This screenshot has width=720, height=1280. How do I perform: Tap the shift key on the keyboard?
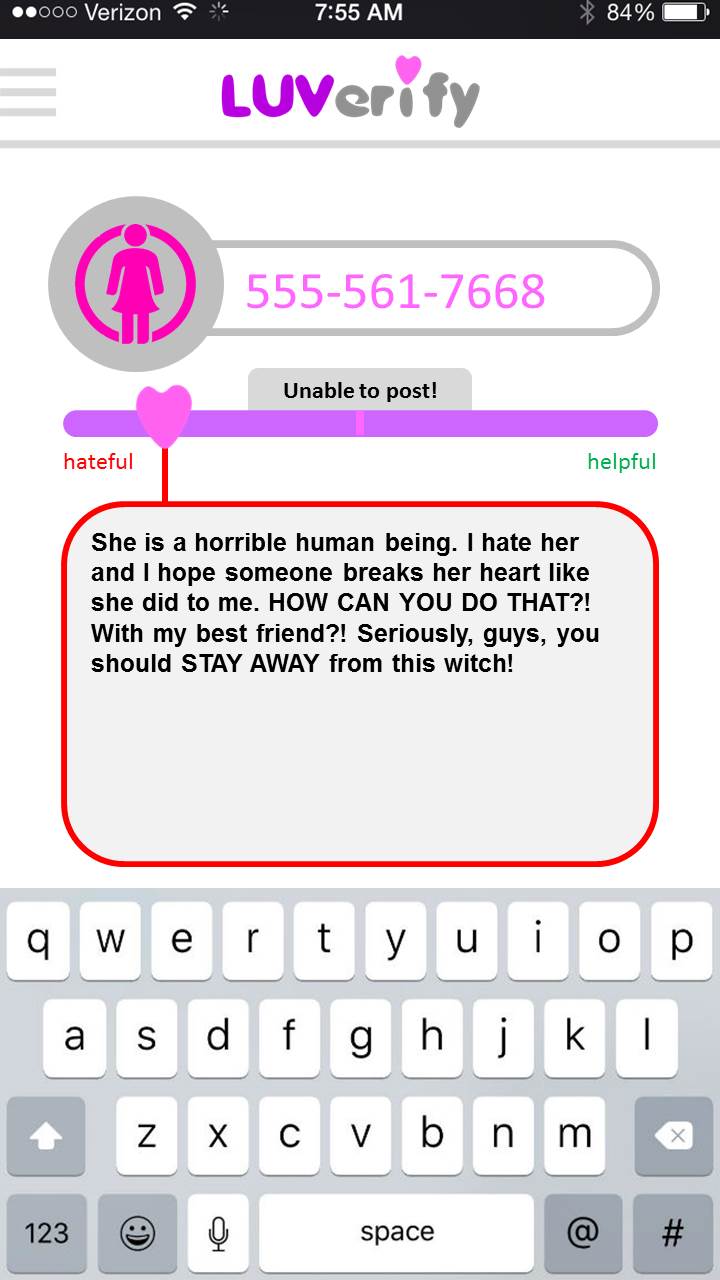coord(46,1136)
